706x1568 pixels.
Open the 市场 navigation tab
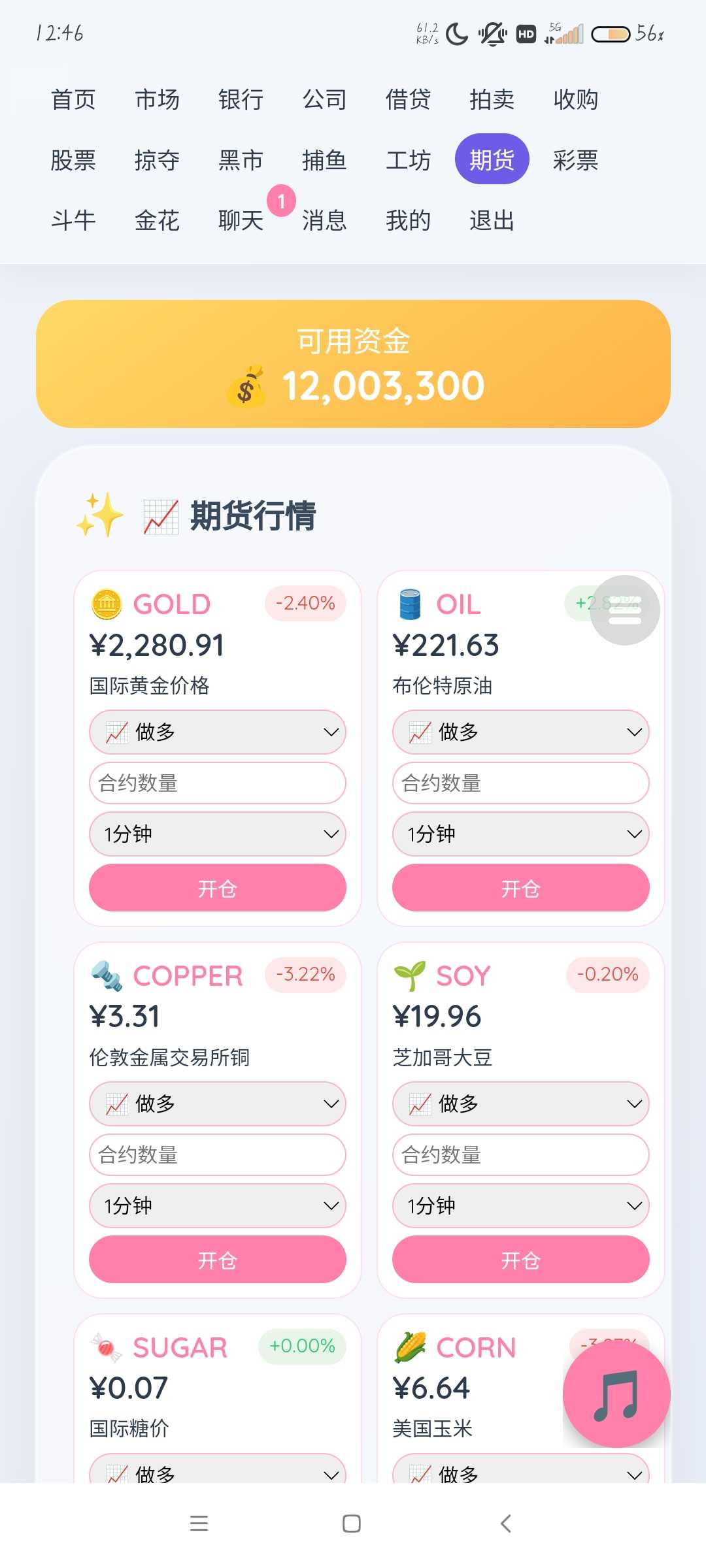[157, 99]
